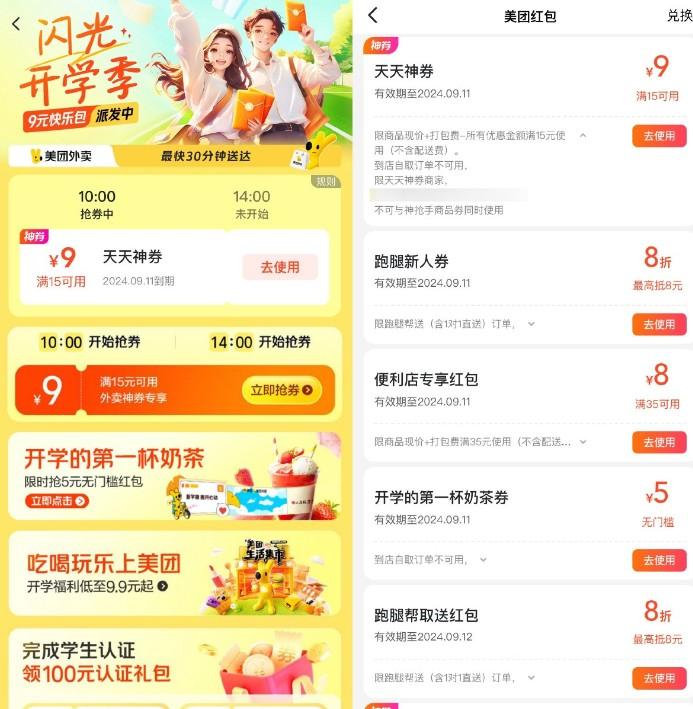Use the 开学的第一杯奶茶券 ¥5 coupon
Screen dimensions: 693x709
coord(659,560)
